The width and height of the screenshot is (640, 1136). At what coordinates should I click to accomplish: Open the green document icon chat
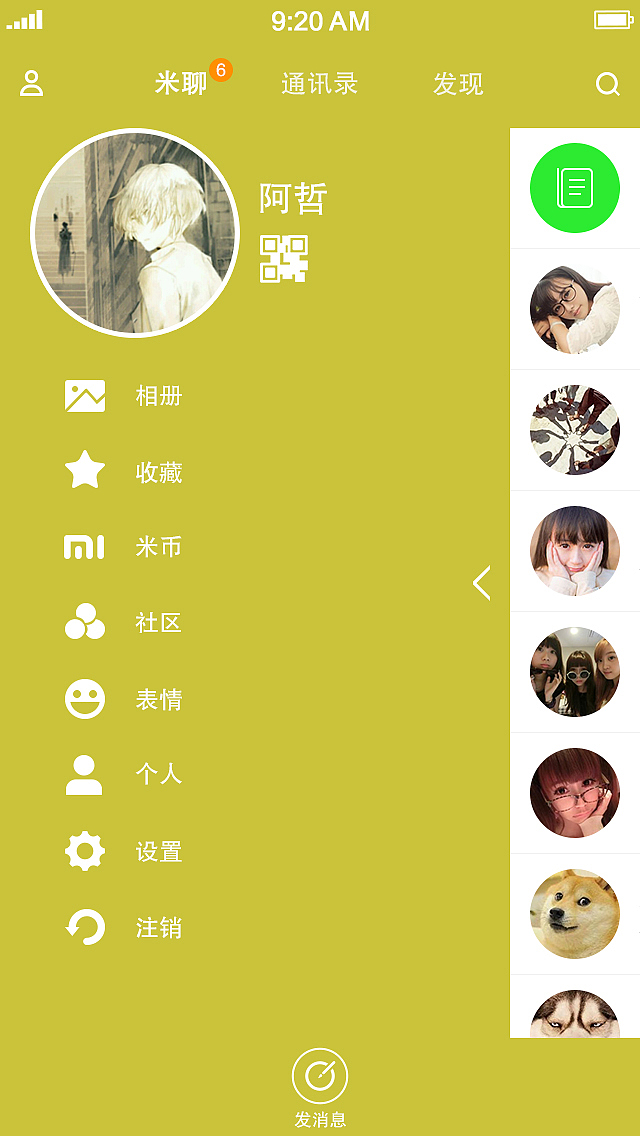575,188
